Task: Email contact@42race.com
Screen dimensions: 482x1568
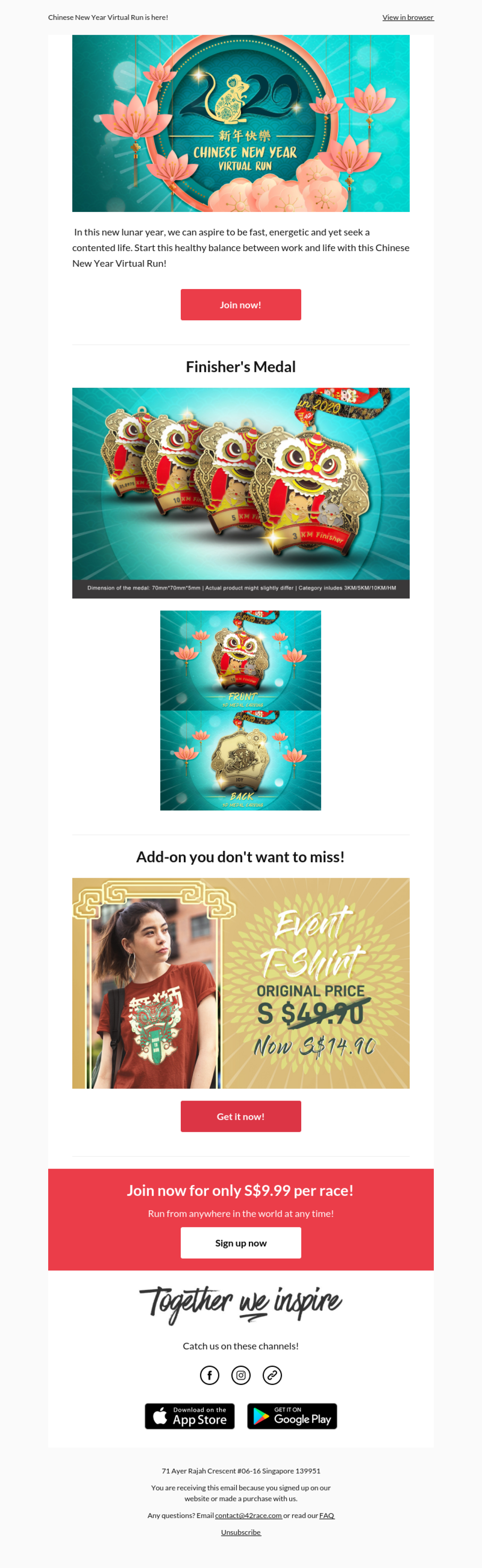Action: point(248,1515)
